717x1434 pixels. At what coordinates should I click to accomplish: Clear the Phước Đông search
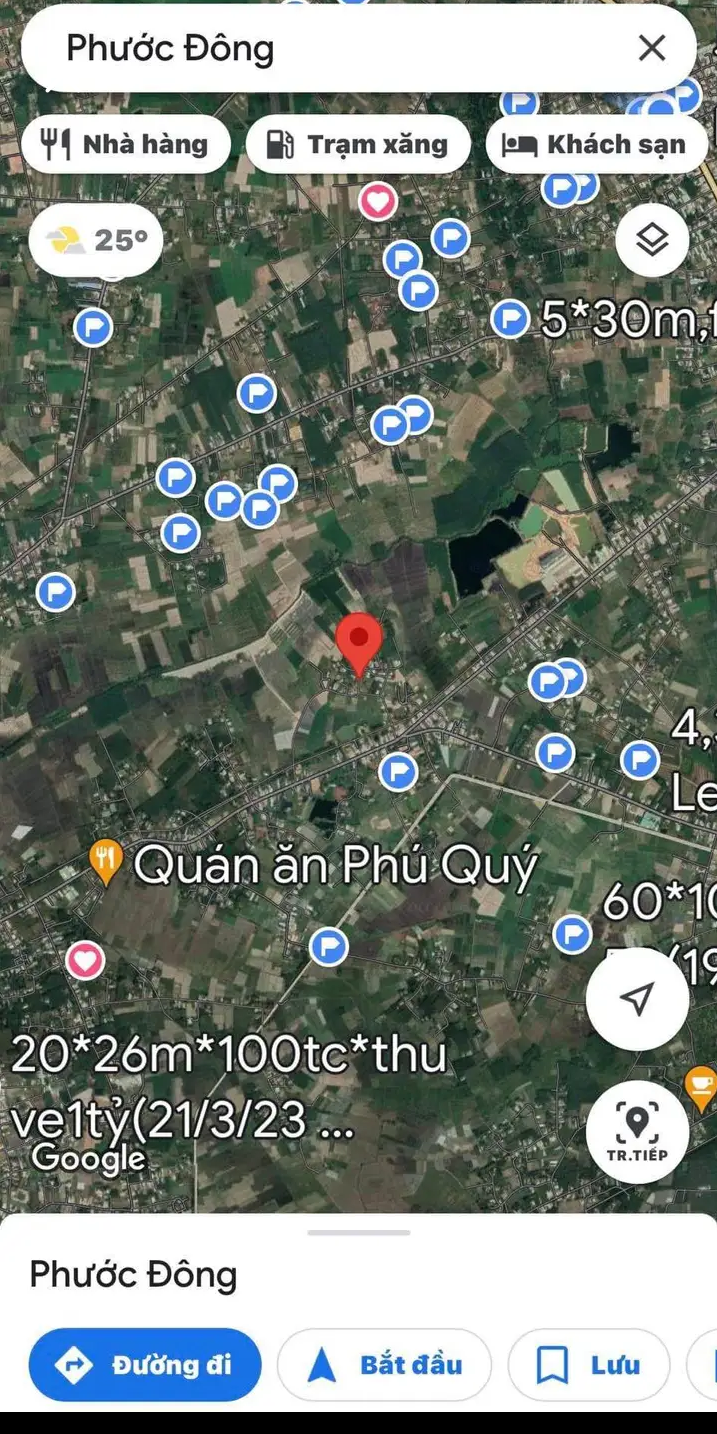tap(652, 47)
